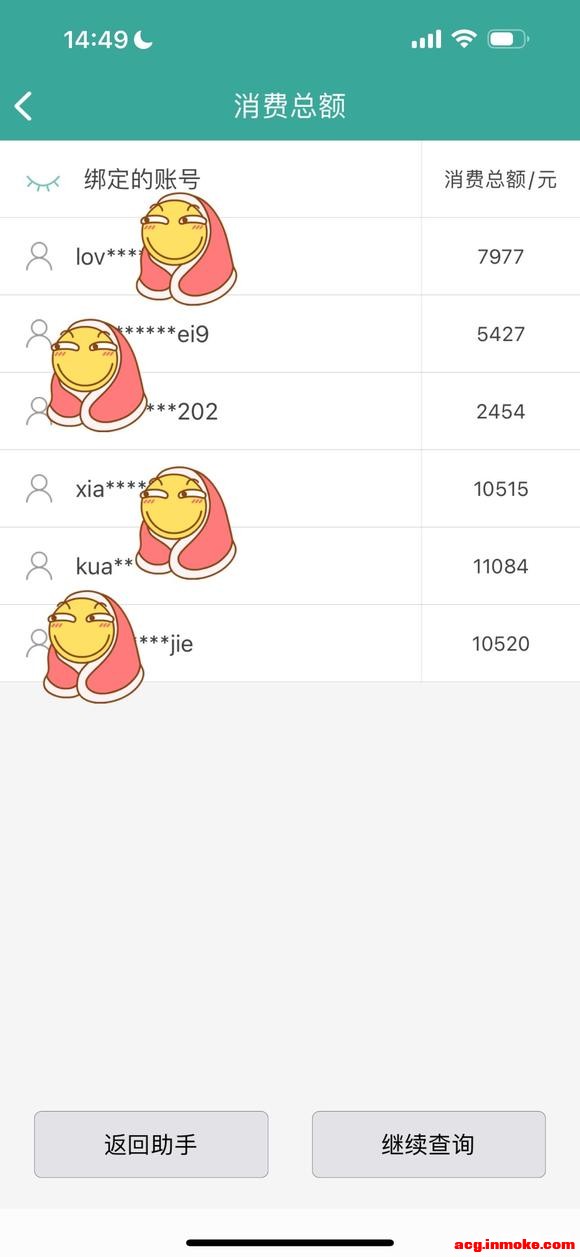Tap the 继续查询 button
This screenshot has height=1257, width=580.
click(428, 1144)
